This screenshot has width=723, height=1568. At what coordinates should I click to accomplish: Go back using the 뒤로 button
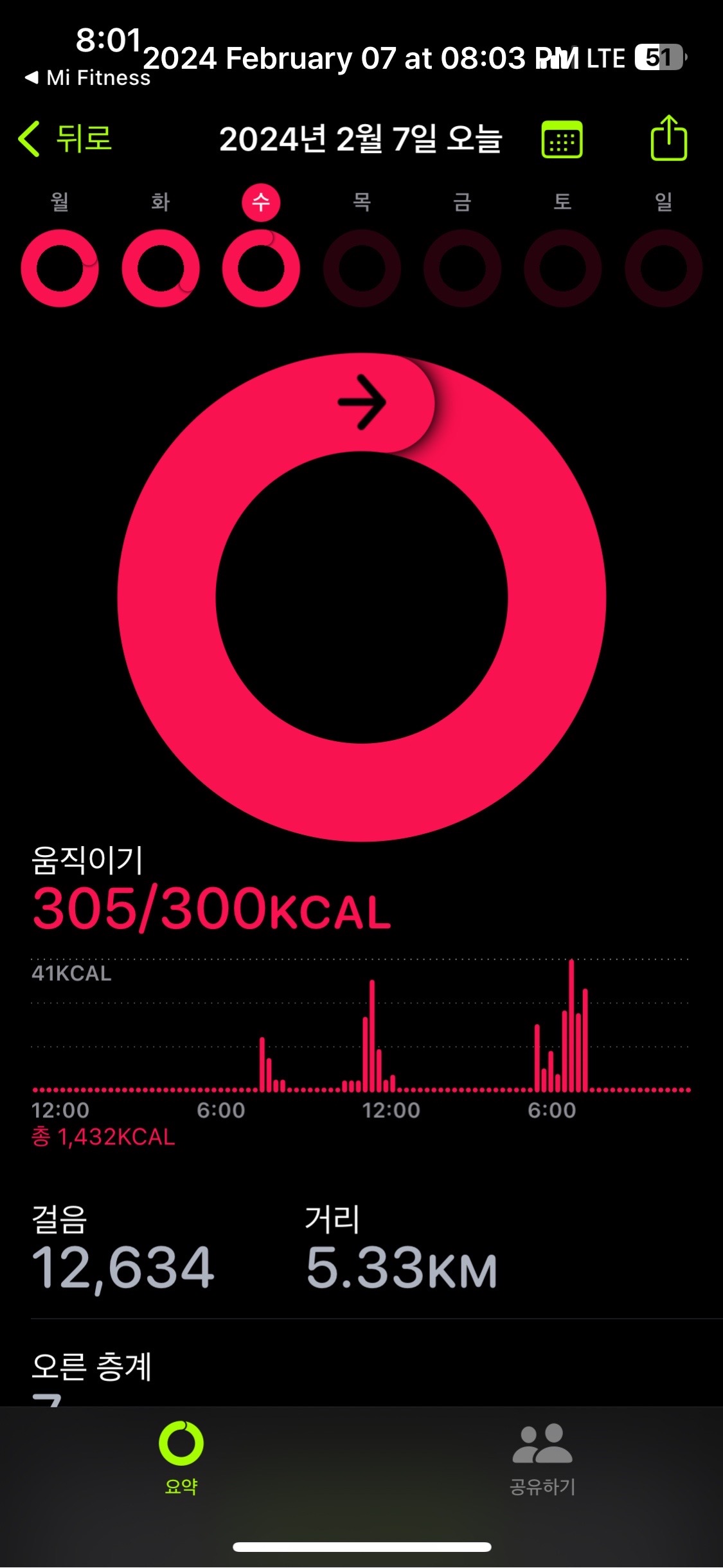[66, 139]
